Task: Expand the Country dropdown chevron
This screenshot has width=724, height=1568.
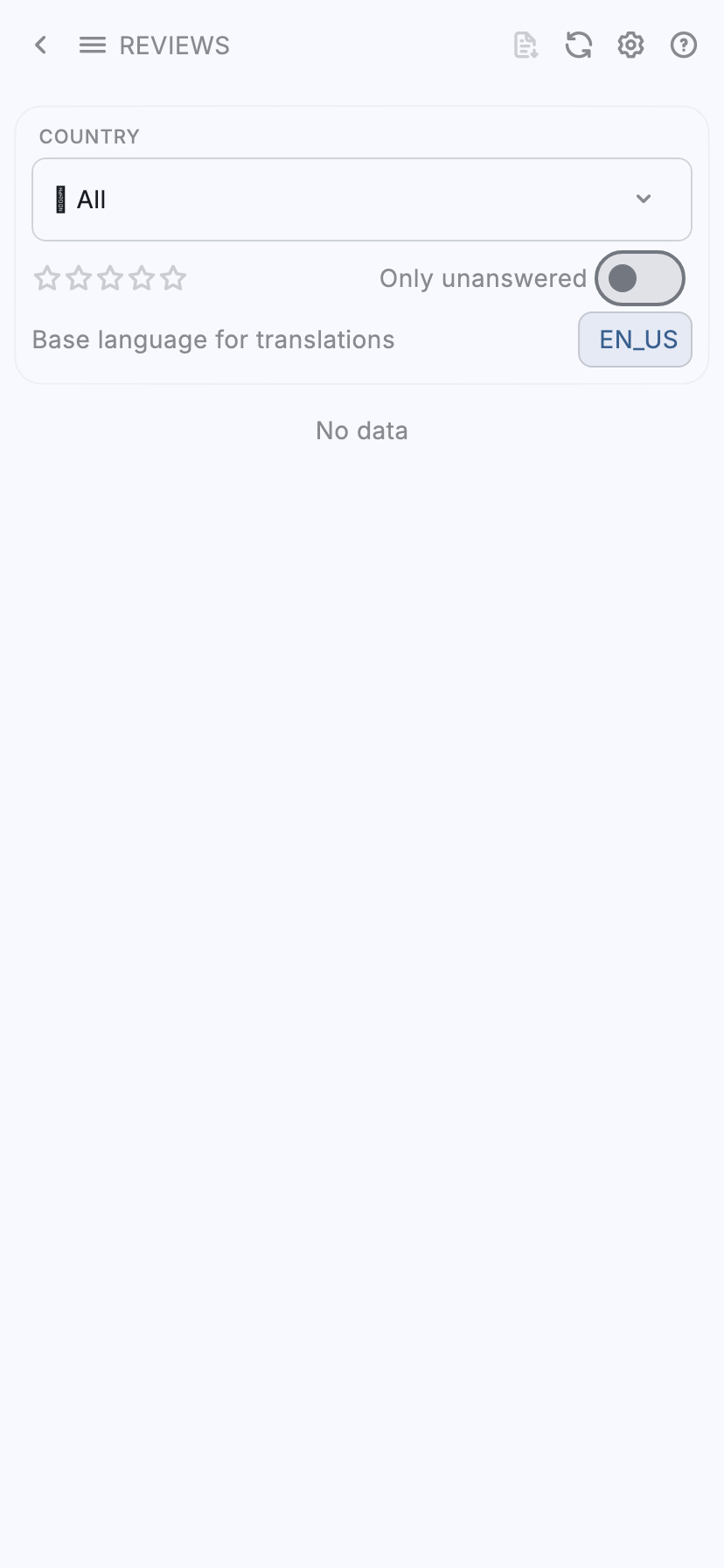Action: (x=644, y=199)
